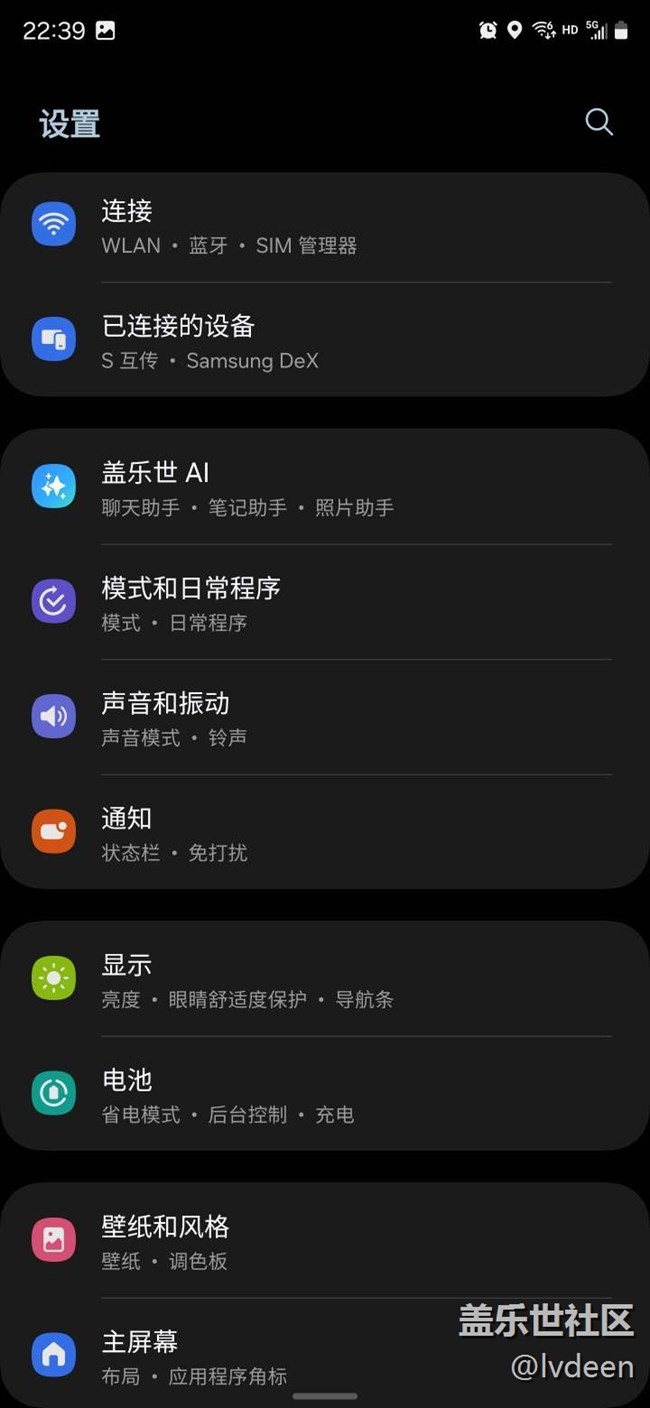650x1408 pixels.
Task: Open 已连接的设备 settings
Action: 325,341
